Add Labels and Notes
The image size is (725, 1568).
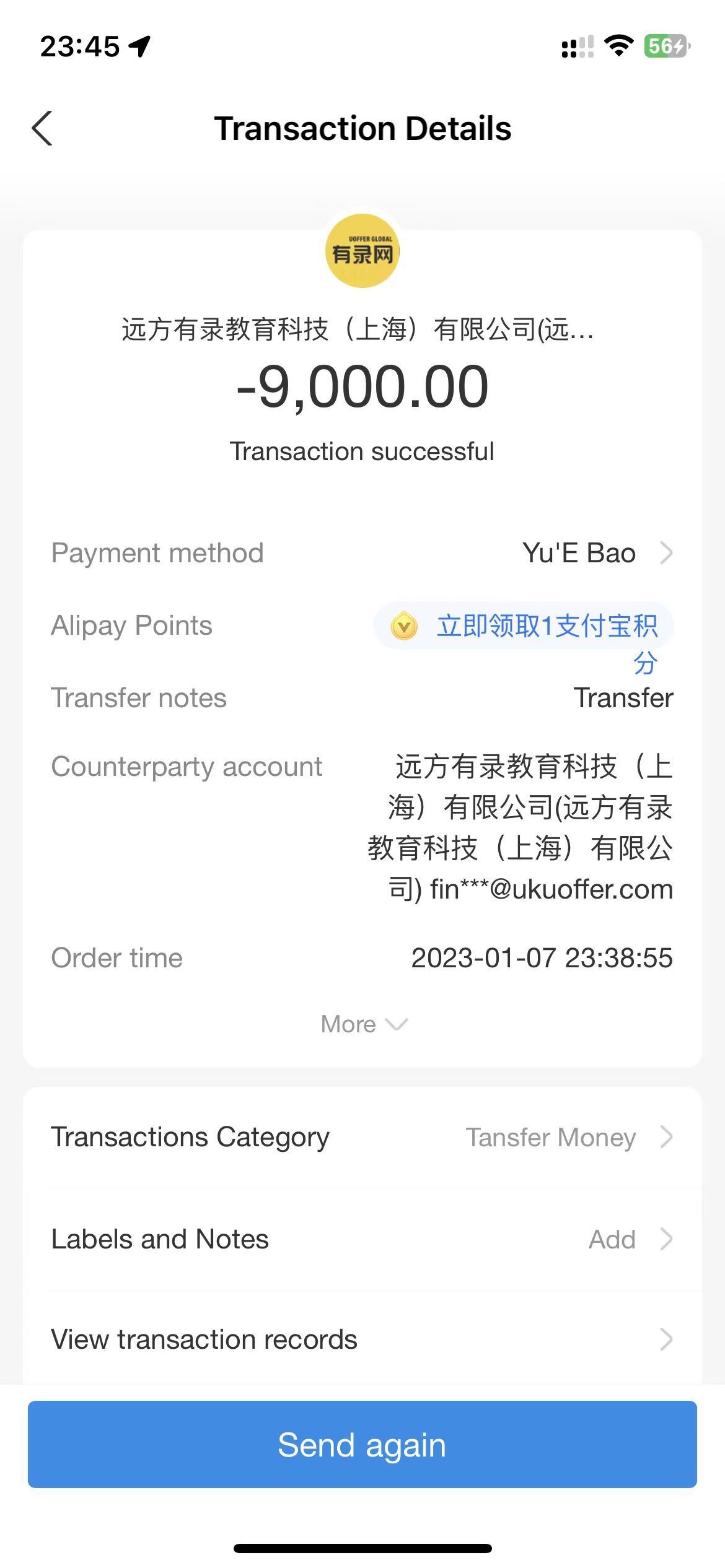point(627,1240)
